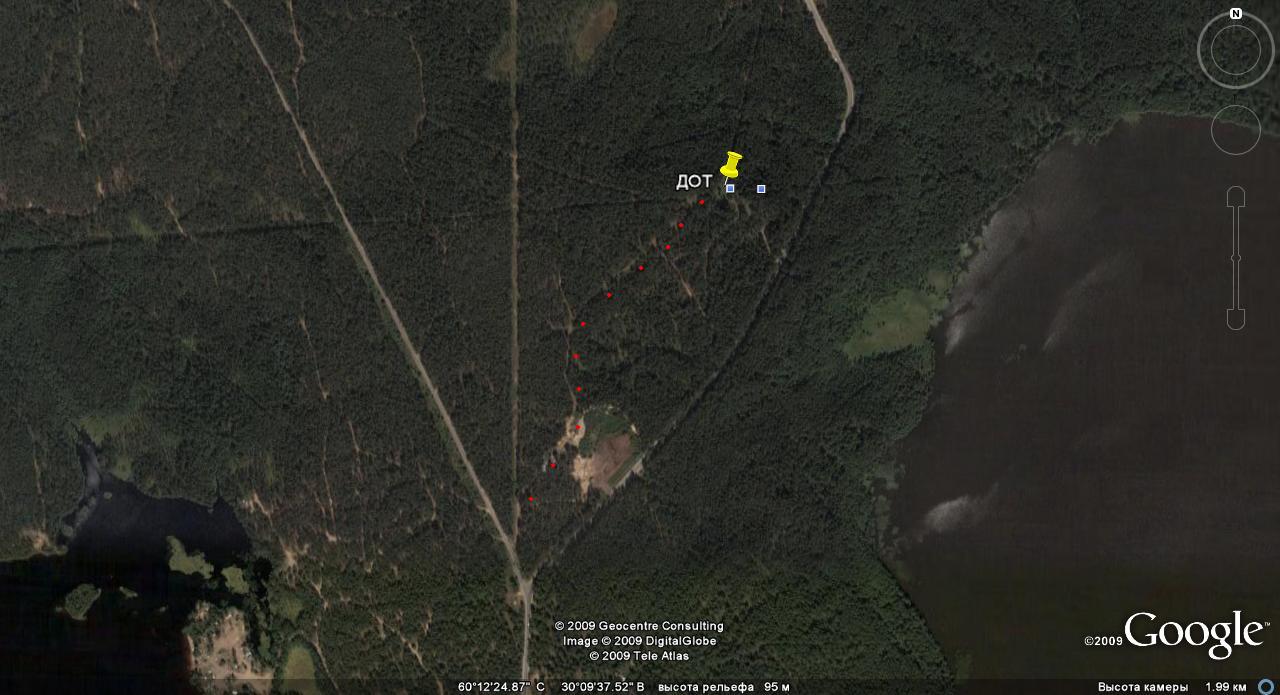The height and width of the screenshot is (695, 1280).
Task: Zoom in using the top of the zoom slider
Action: 1236,198
